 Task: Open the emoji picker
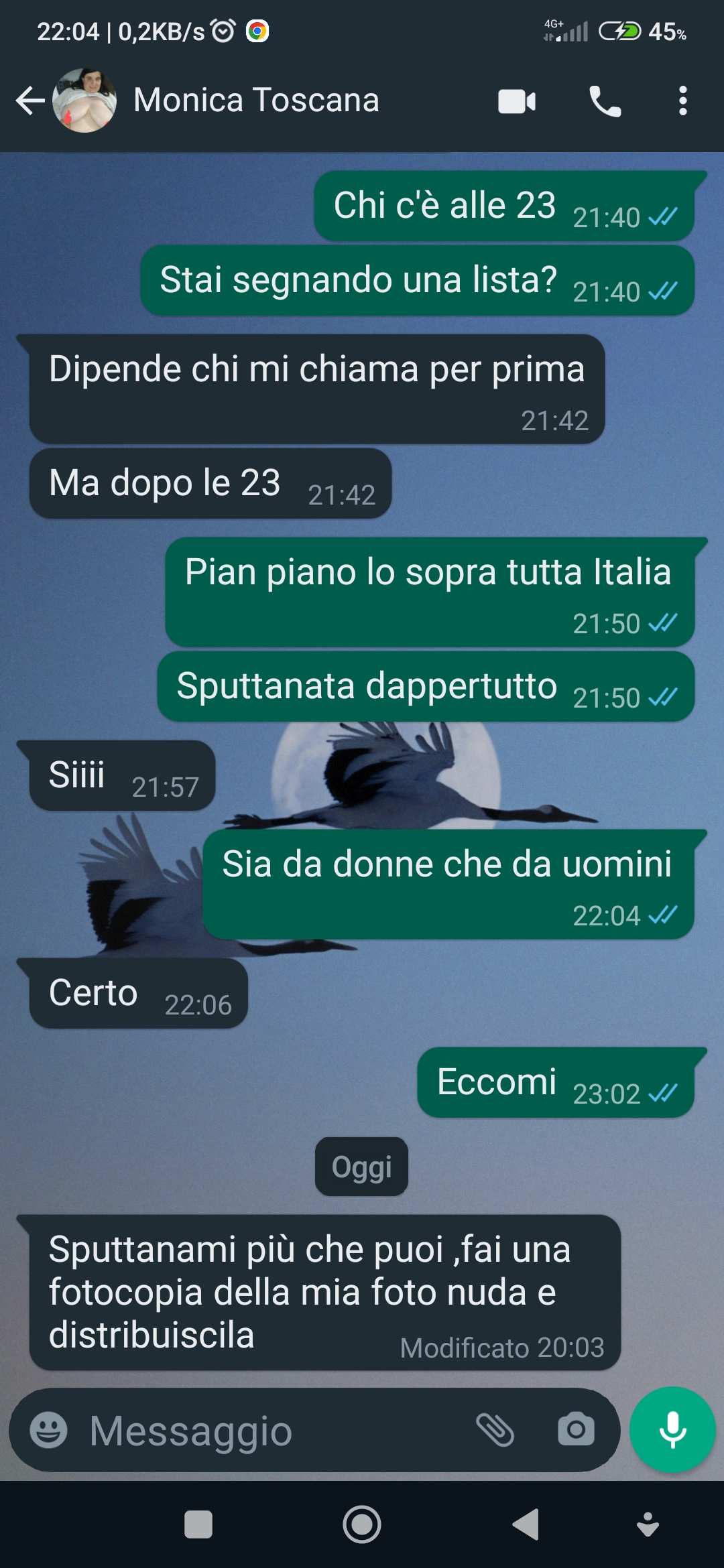coord(48,1430)
